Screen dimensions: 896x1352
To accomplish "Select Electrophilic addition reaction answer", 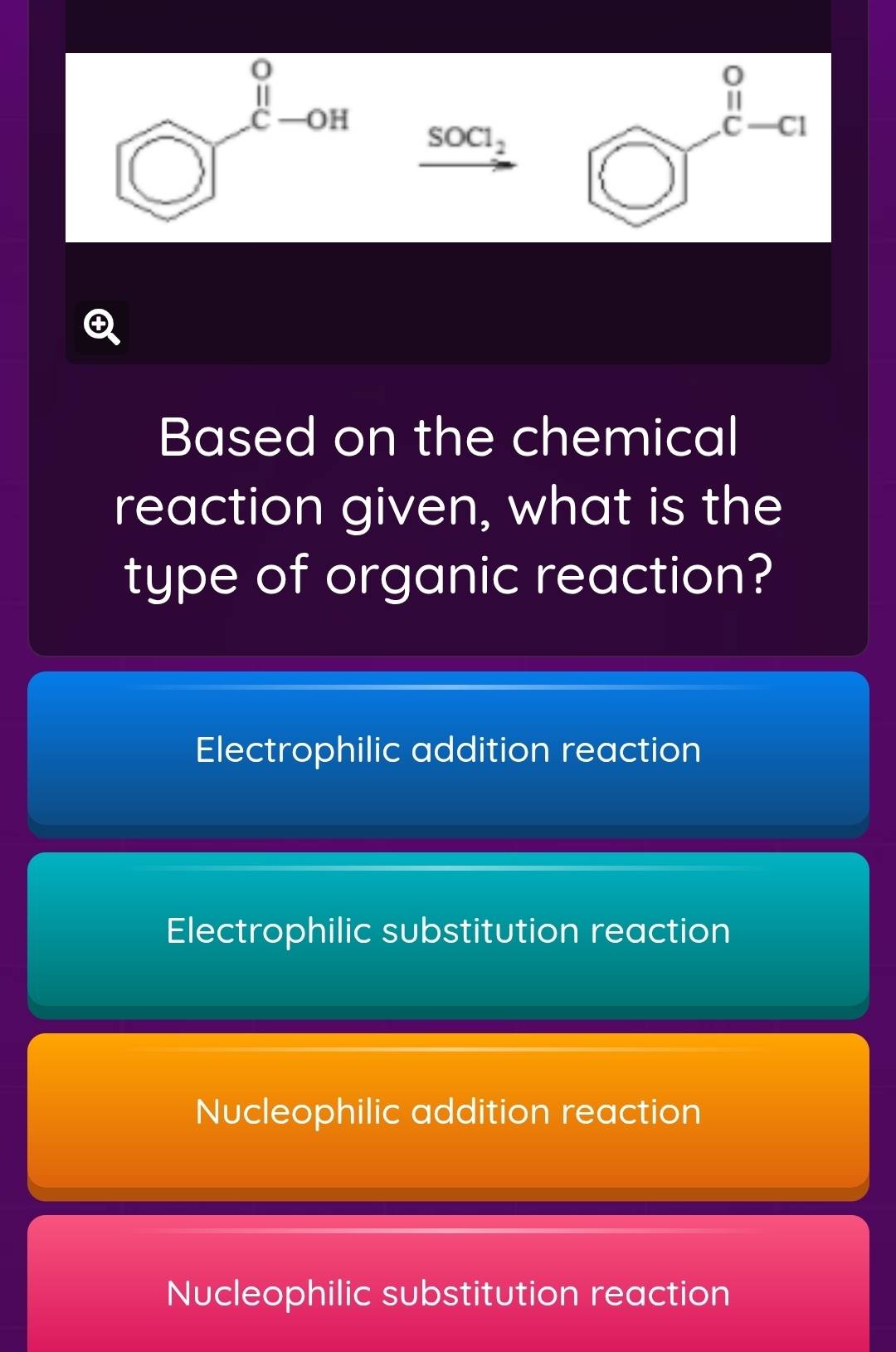I will [x=448, y=751].
